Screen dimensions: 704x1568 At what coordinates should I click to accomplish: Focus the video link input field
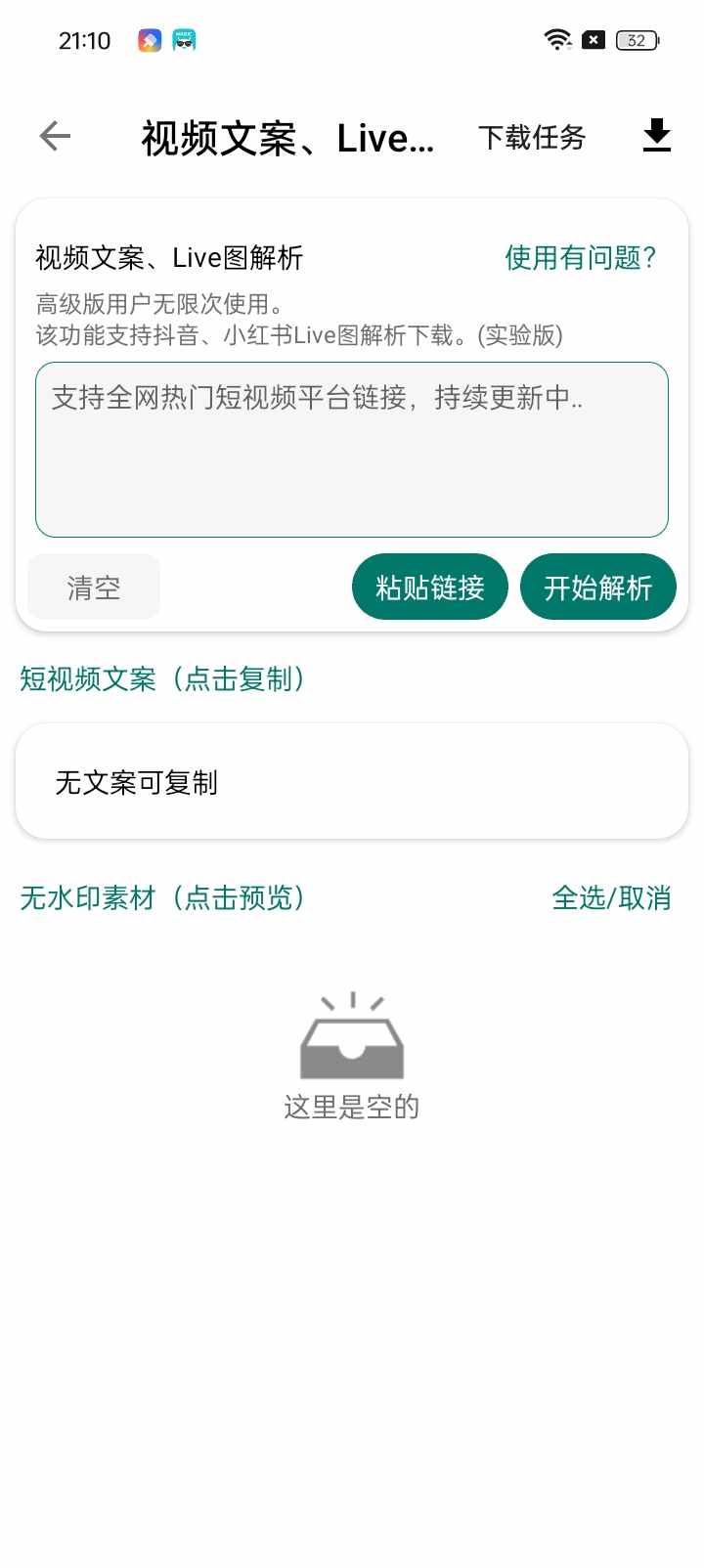352,450
